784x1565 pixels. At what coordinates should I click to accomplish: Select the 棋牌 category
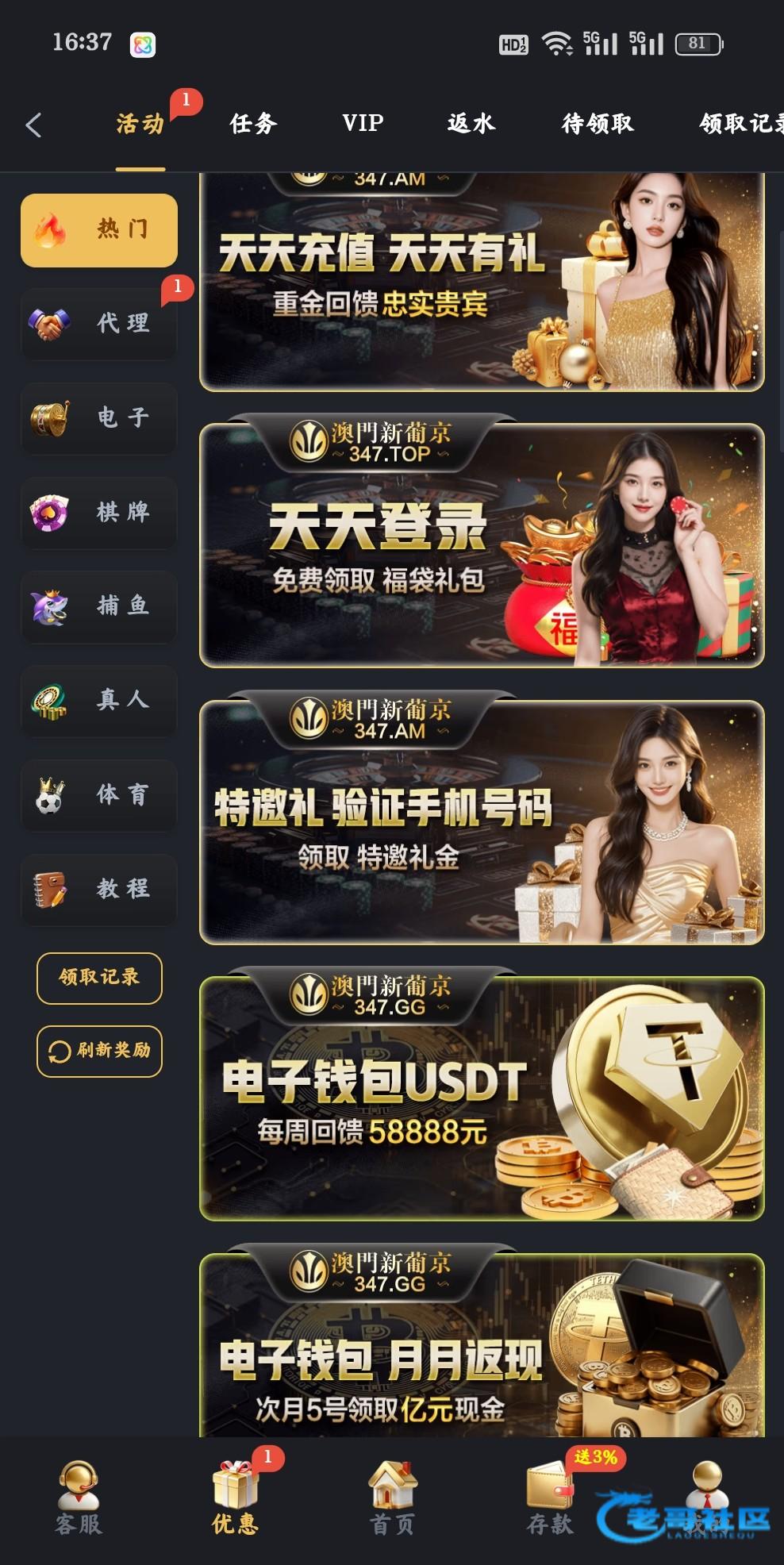(99, 513)
